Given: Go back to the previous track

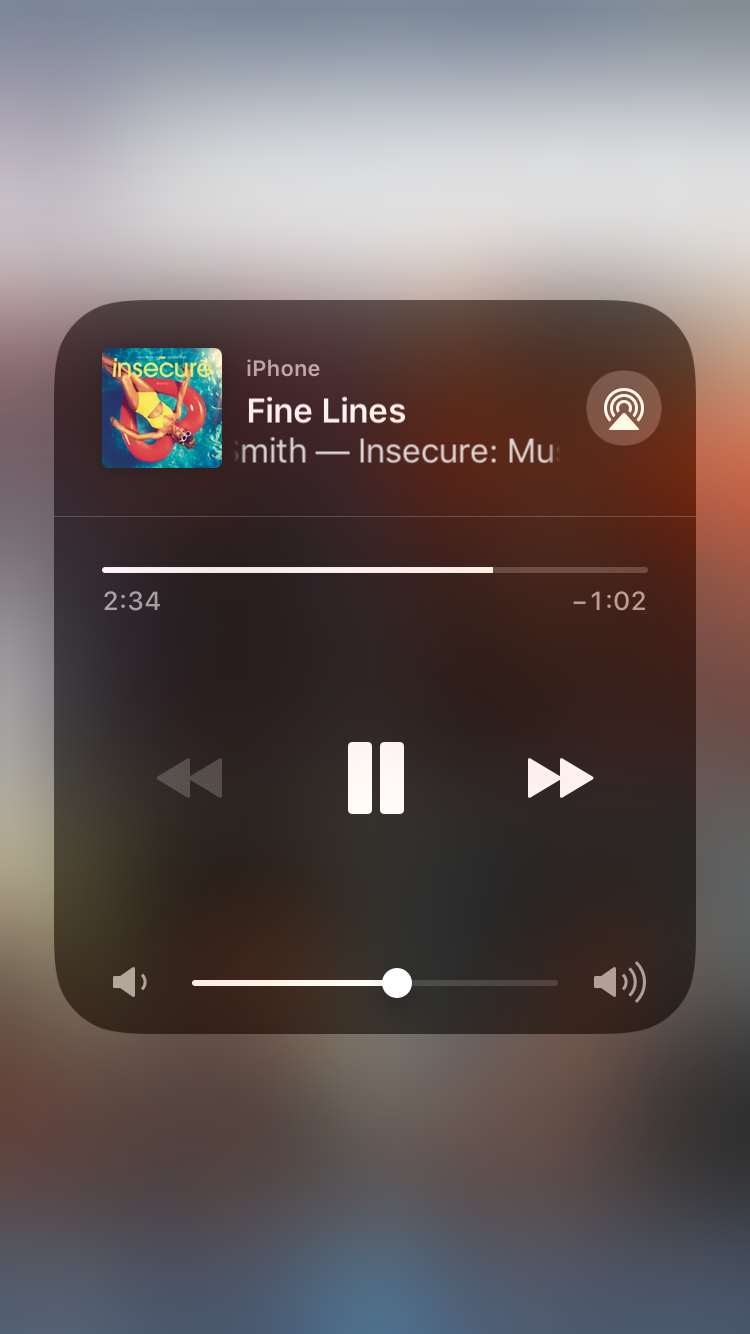Looking at the screenshot, I should coord(190,778).
